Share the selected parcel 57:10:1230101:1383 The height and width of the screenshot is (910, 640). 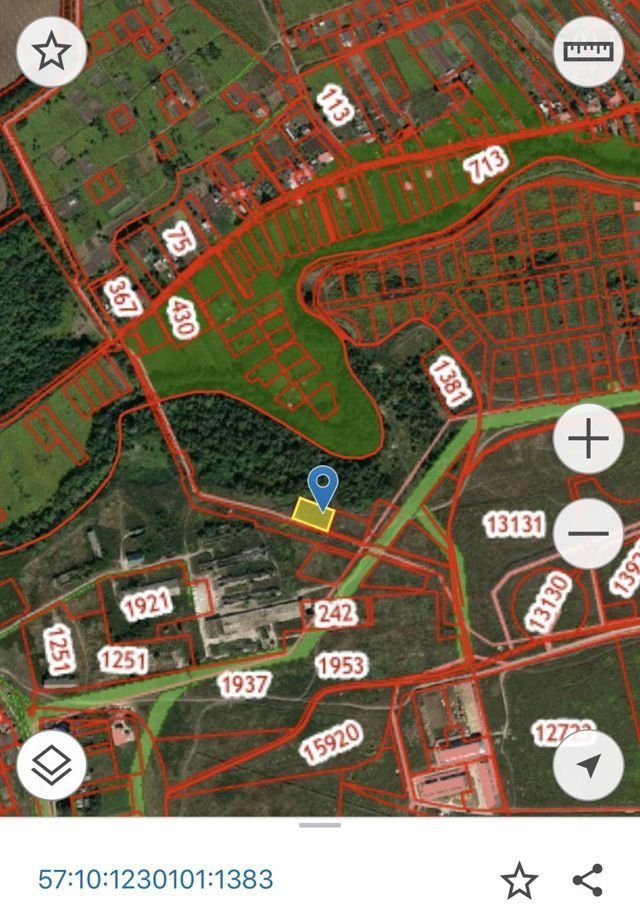588,880
